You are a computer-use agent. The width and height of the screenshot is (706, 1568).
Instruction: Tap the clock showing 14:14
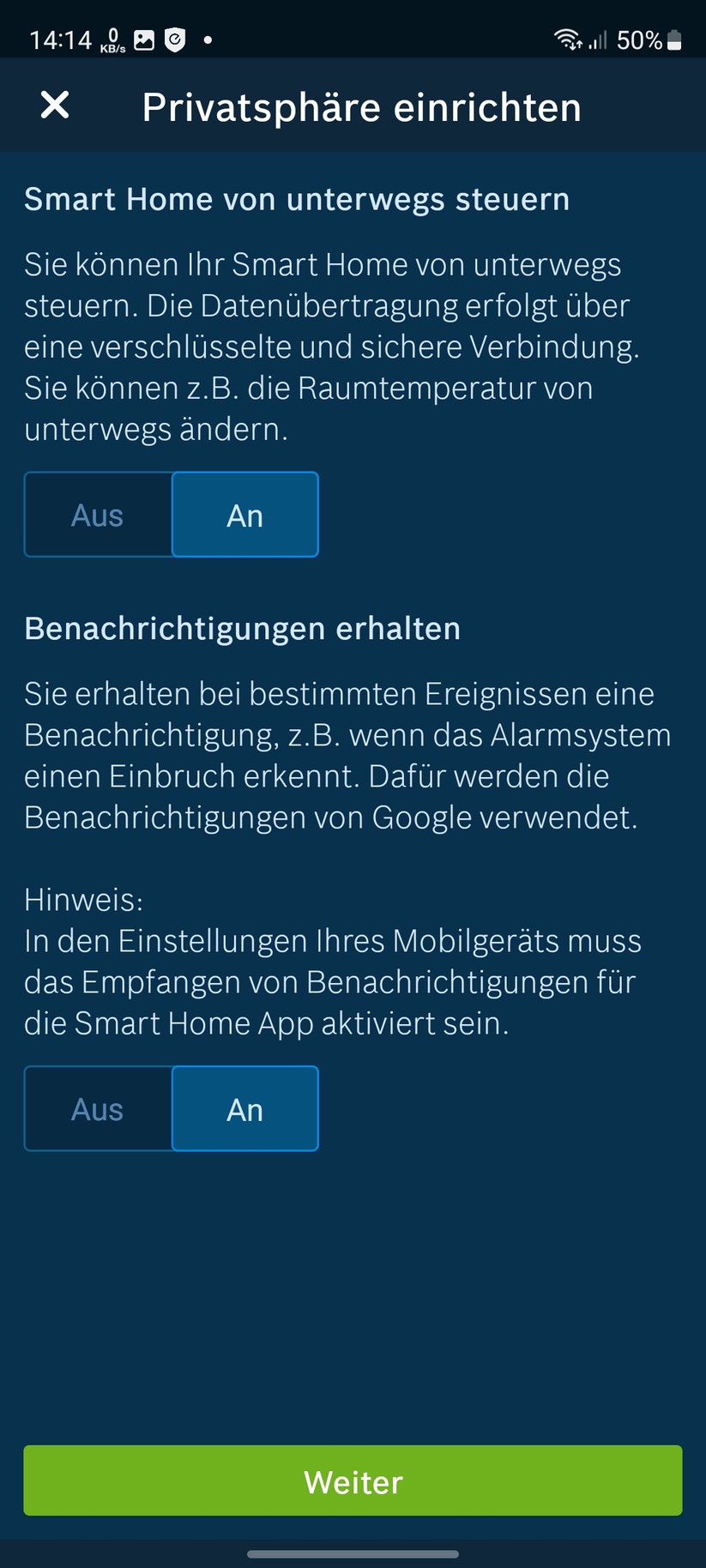click(60, 39)
